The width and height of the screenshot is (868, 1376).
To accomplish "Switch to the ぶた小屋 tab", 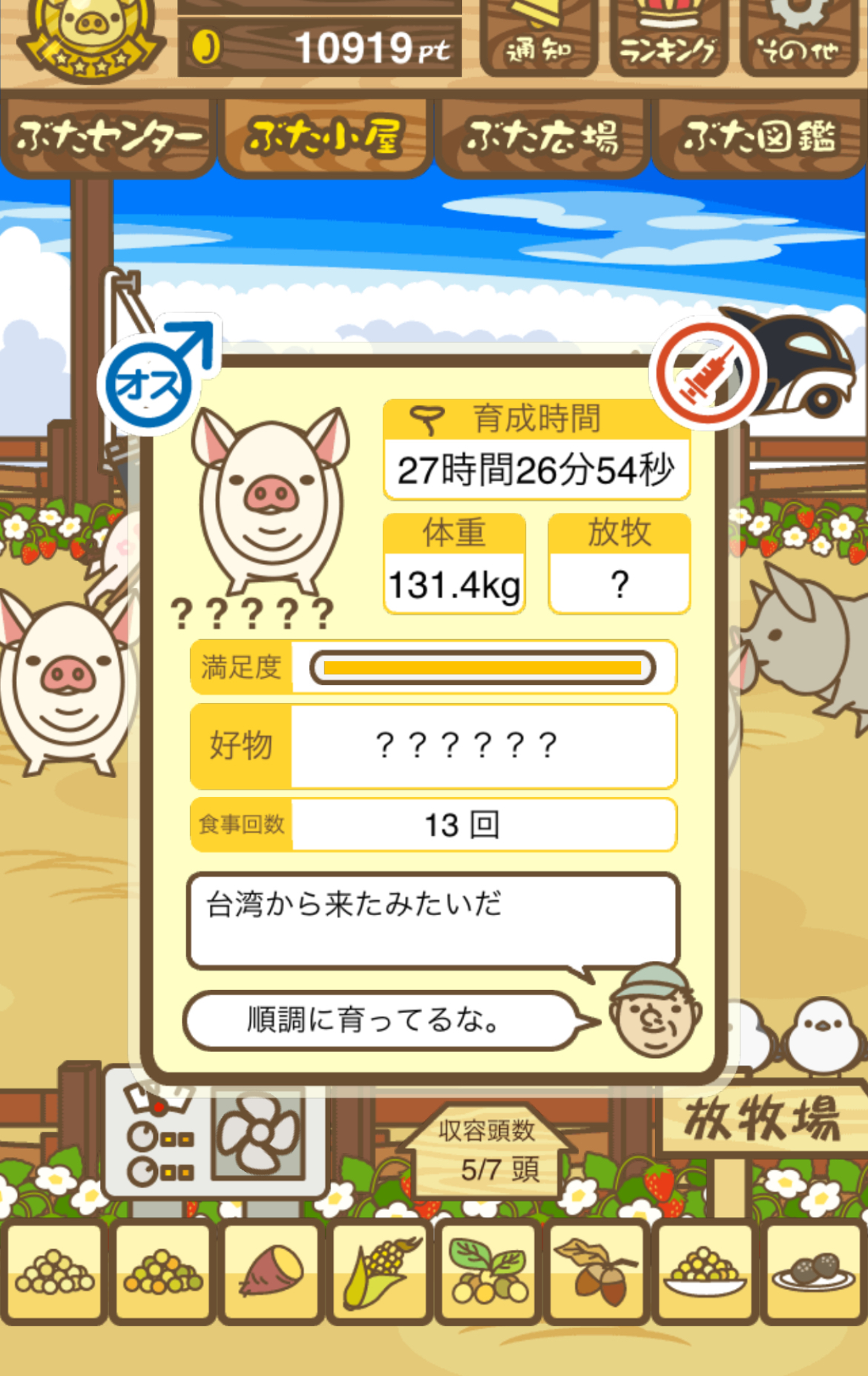I will tap(325, 138).
